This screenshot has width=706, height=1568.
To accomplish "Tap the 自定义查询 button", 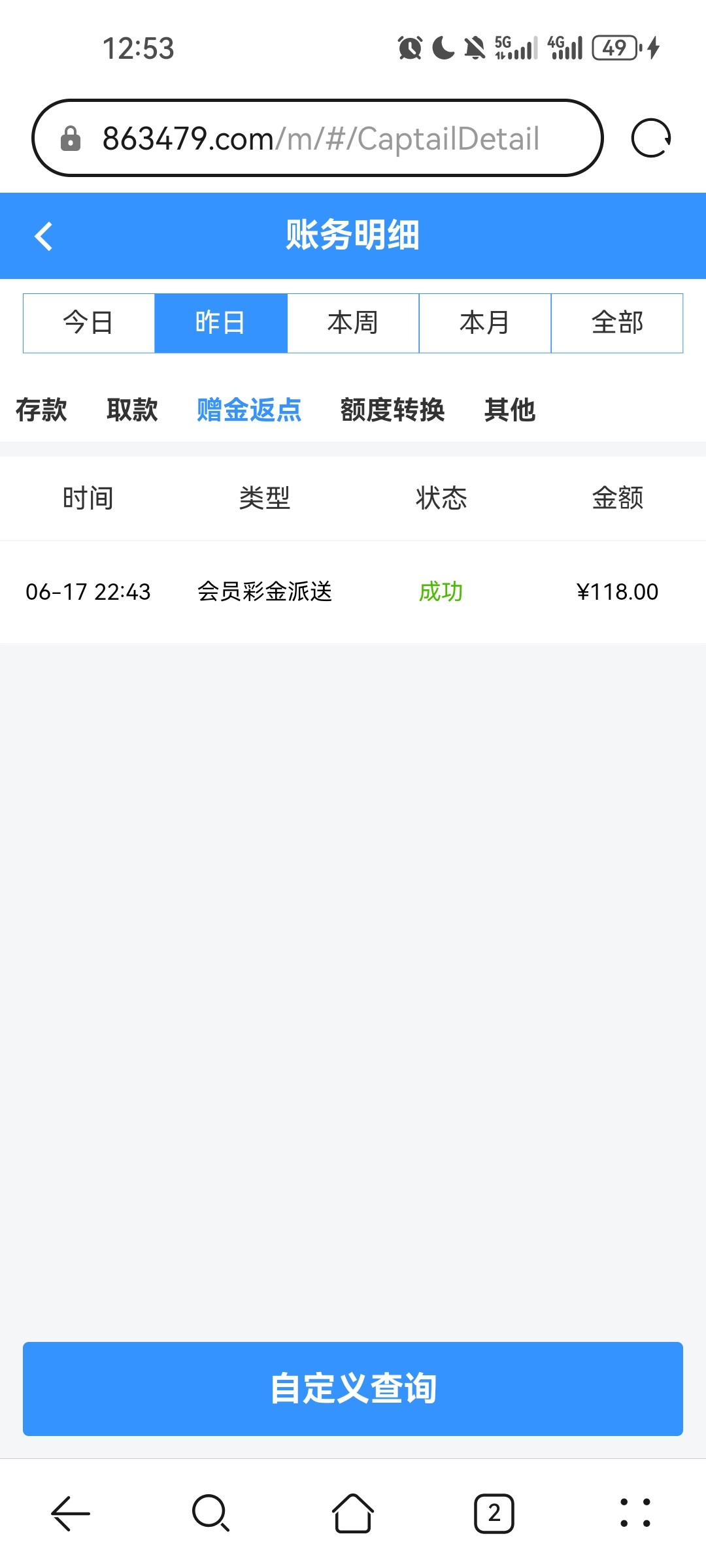I will click(353, 1388).
